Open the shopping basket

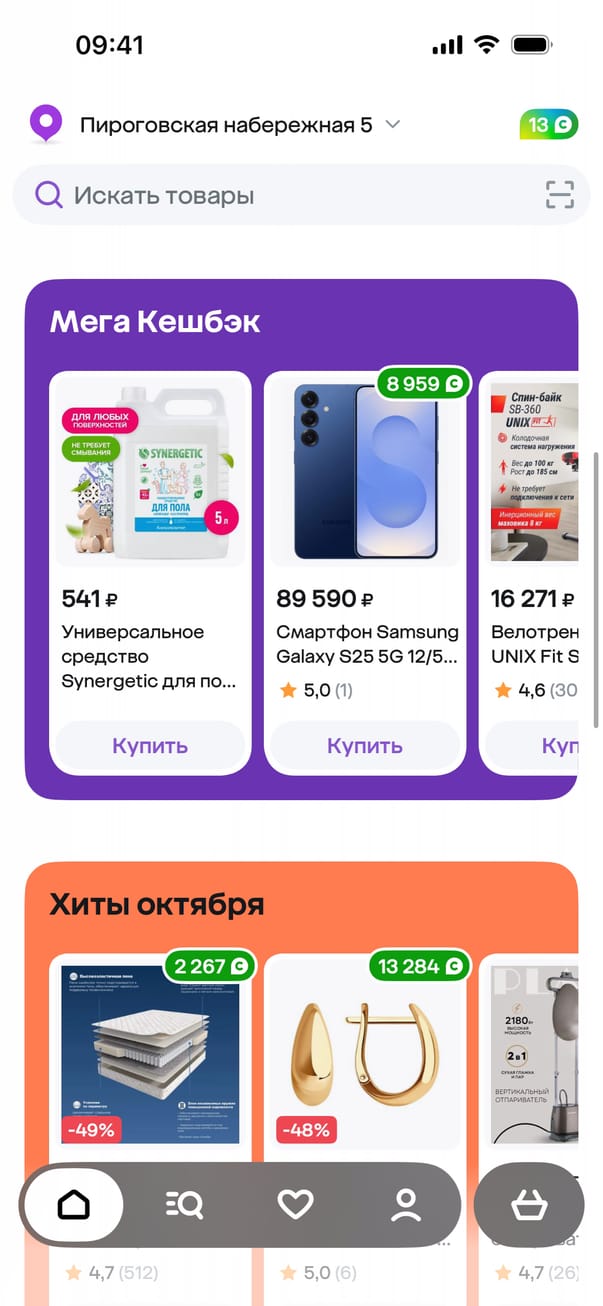point(528,1206)
